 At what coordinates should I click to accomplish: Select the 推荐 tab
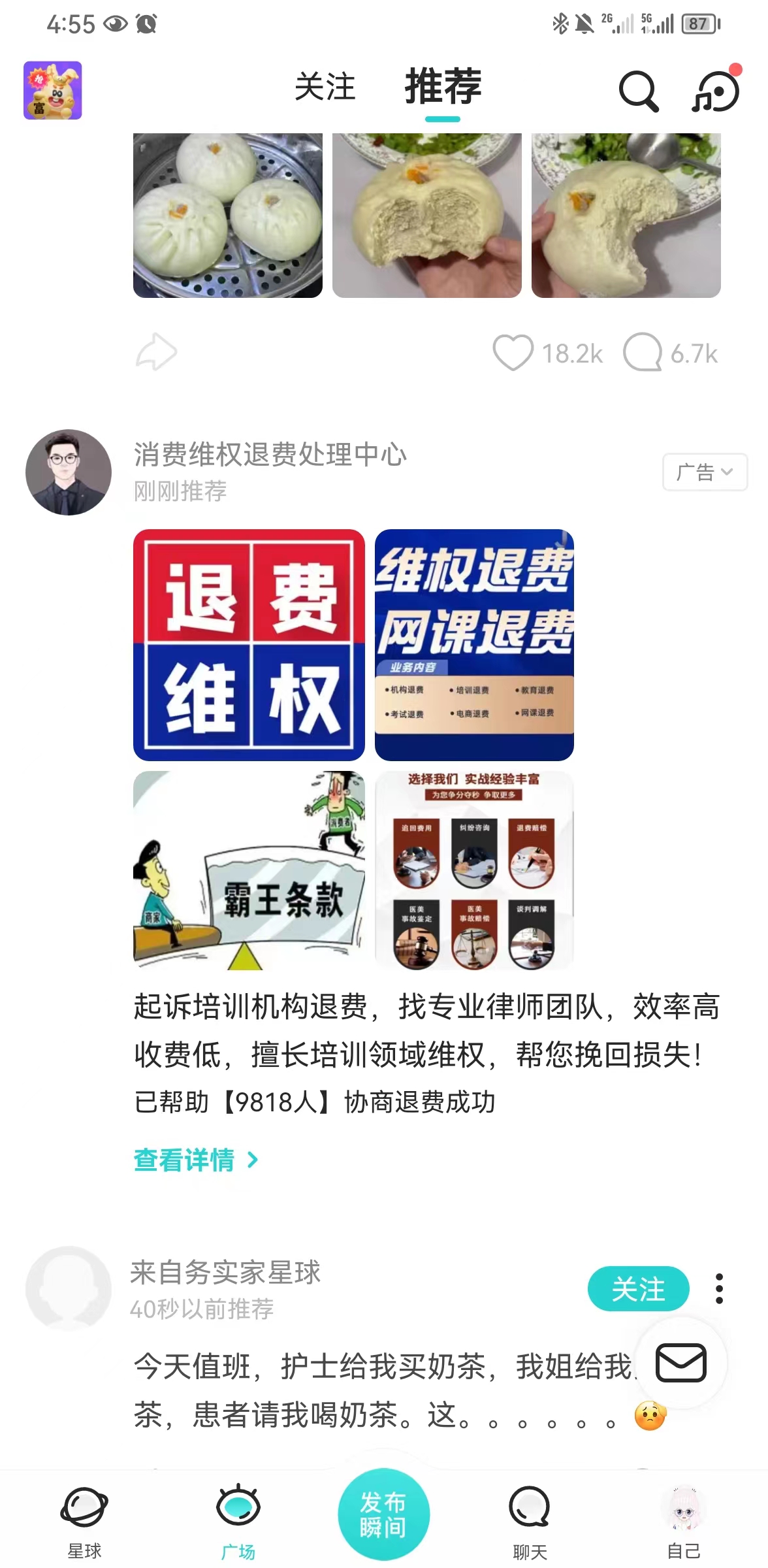[443, 87]
